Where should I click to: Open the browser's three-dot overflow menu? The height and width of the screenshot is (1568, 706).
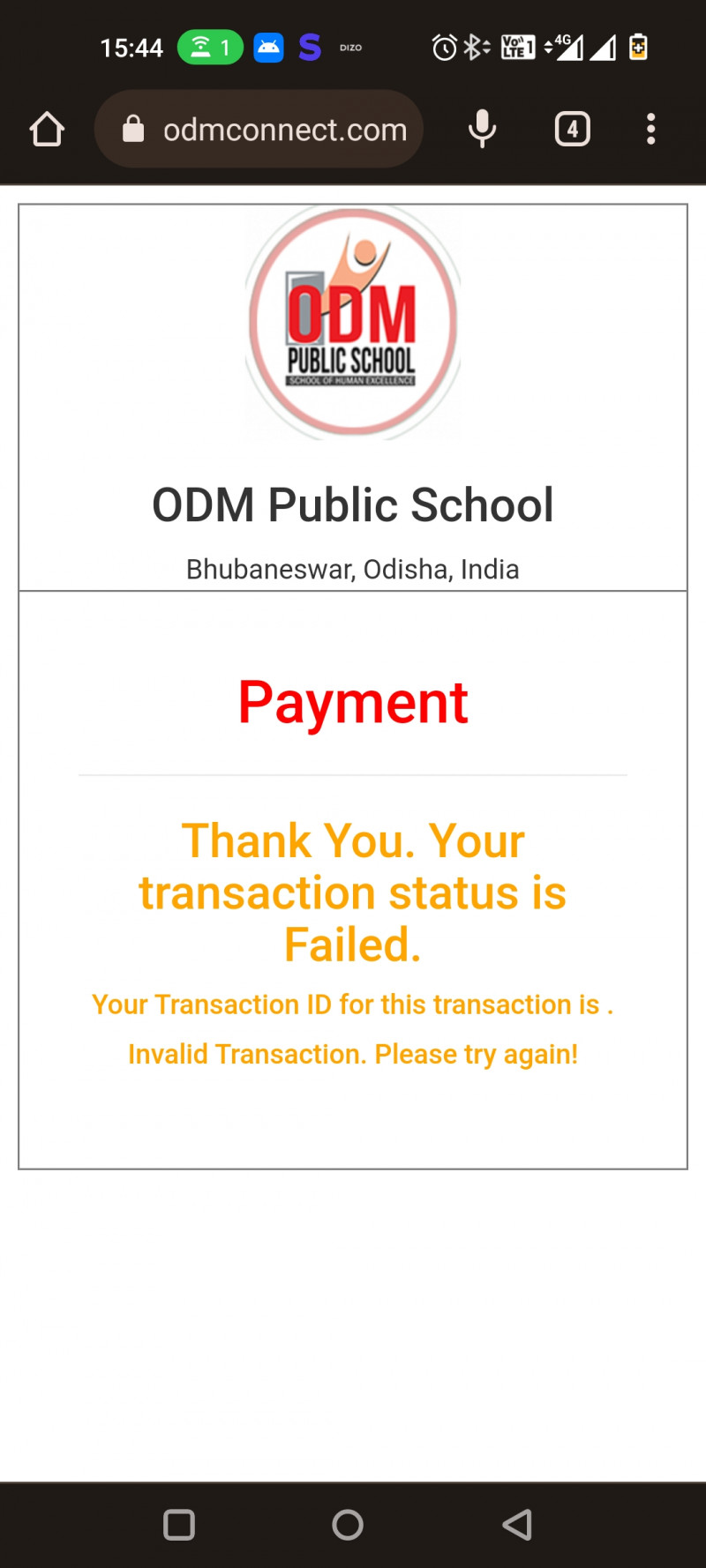pyautogui.click(x=651, y=130)
